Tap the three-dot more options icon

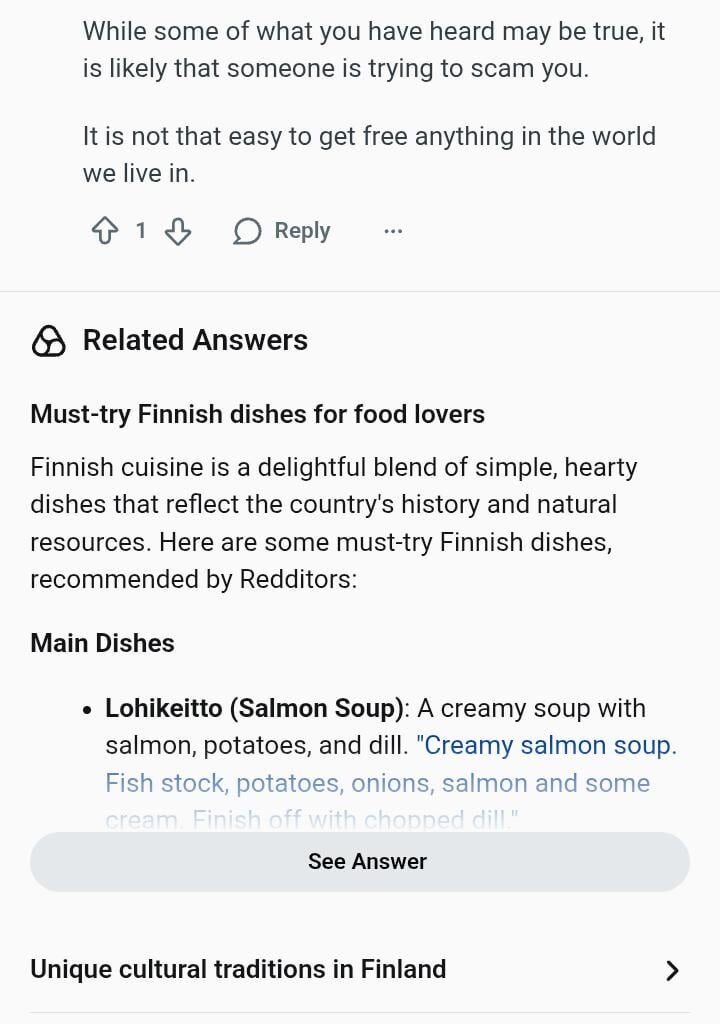pyautogui.click(x=393, y=231)
